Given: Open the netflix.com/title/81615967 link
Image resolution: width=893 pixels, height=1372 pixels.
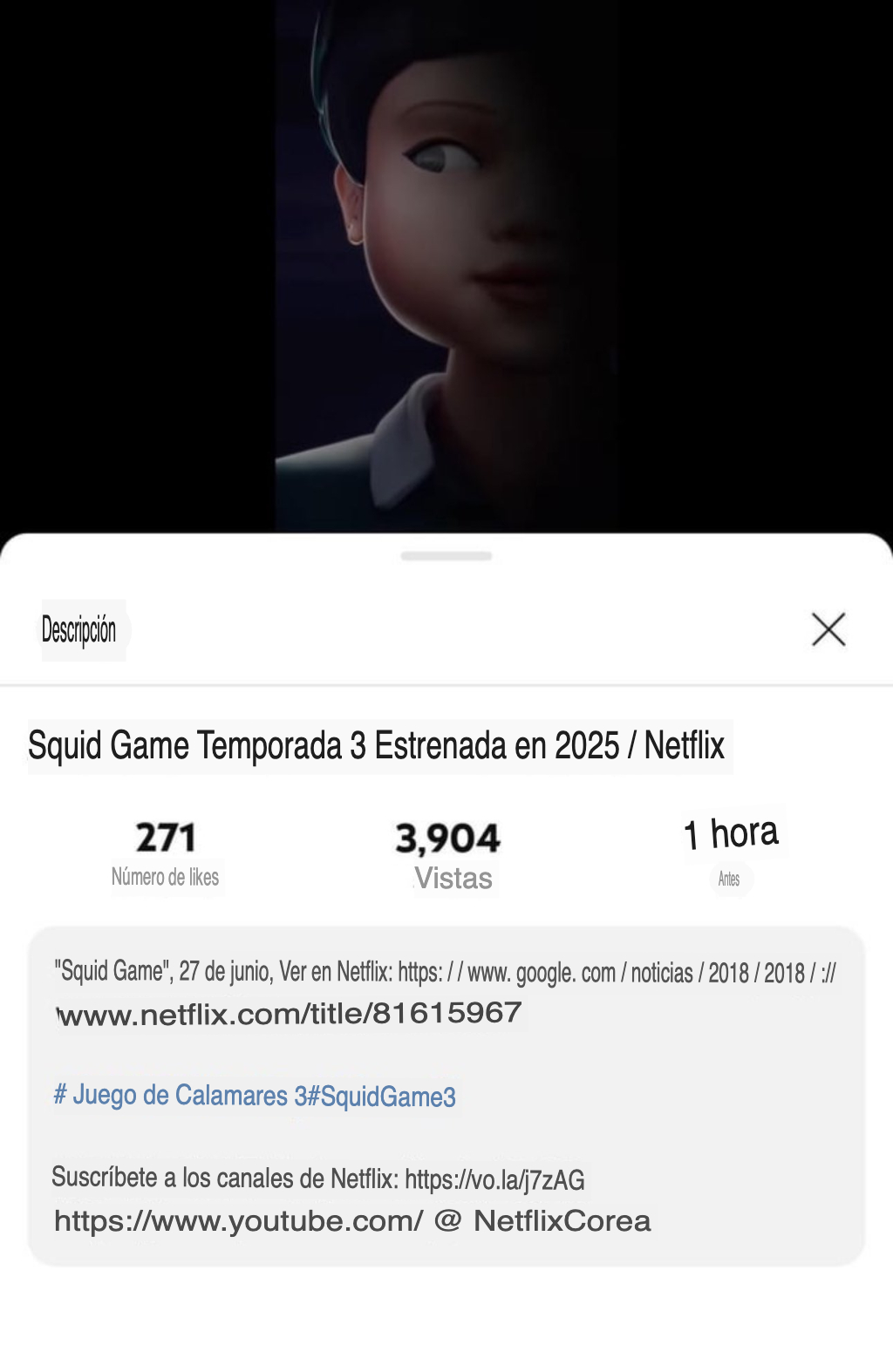Looking at the screenshot, I should [x=290, y=1014].
